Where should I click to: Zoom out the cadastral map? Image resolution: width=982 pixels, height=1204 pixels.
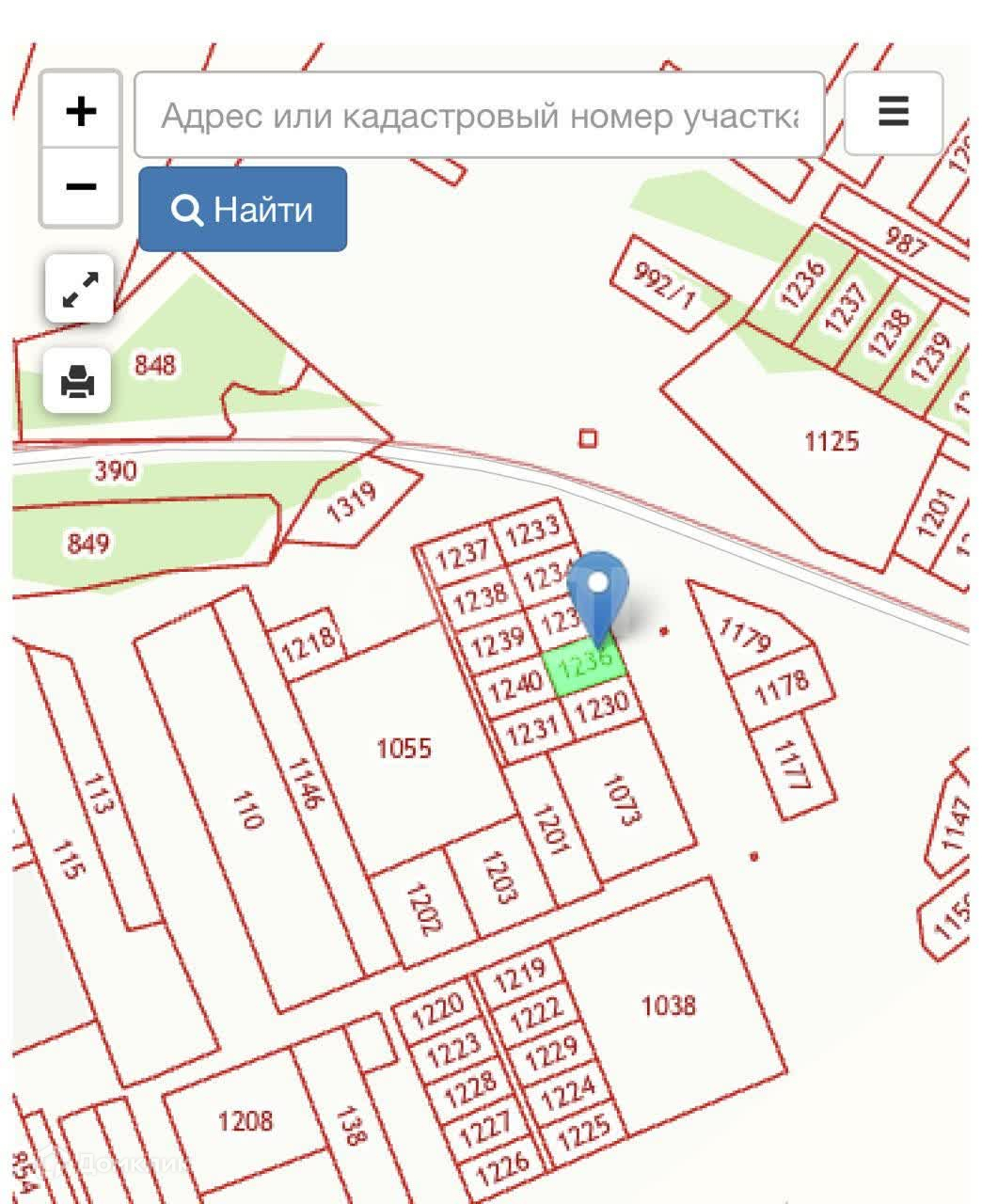point(81,186)
